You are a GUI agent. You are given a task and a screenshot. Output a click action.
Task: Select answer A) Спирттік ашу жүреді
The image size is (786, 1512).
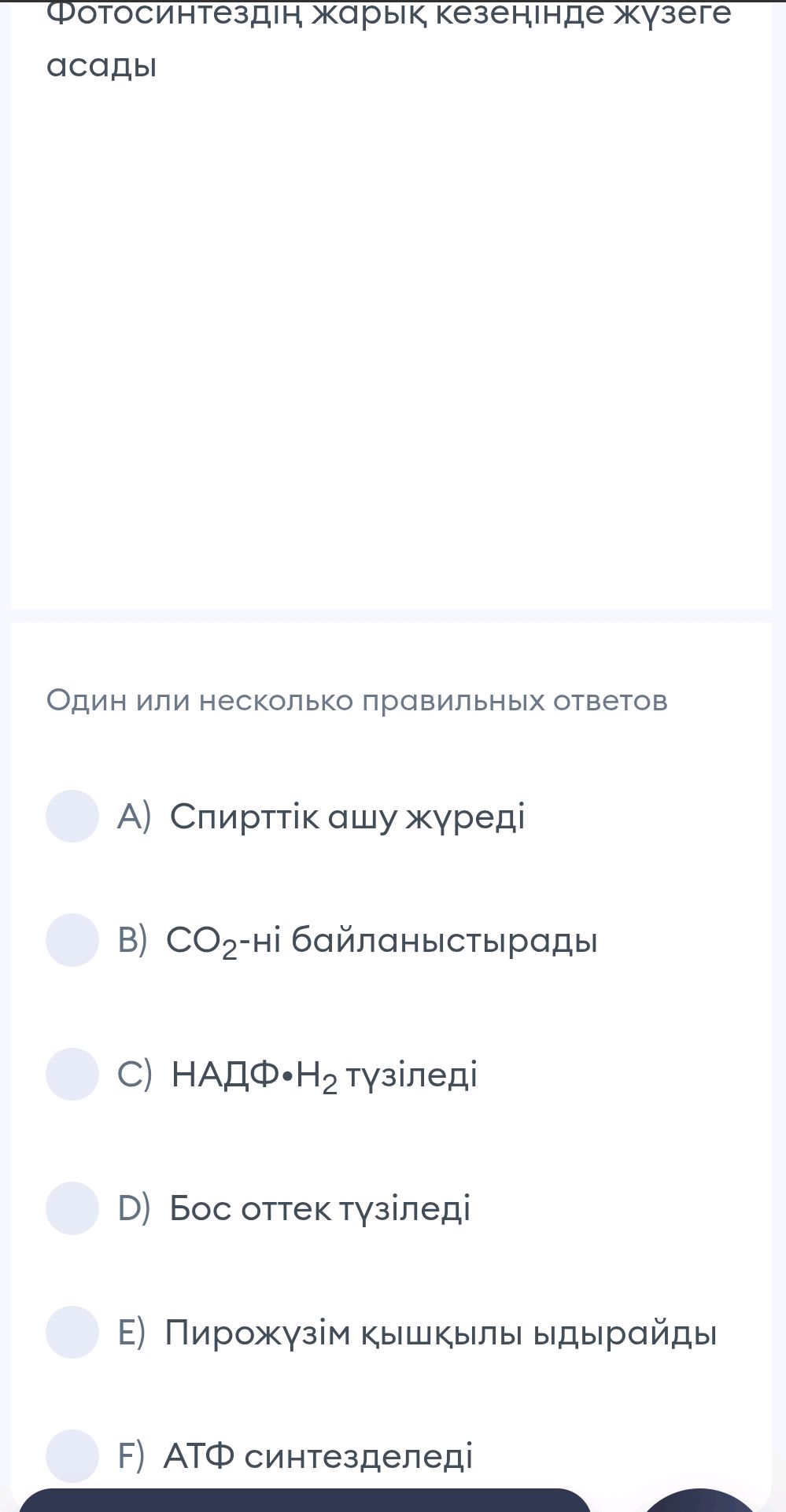click(72, 816)
